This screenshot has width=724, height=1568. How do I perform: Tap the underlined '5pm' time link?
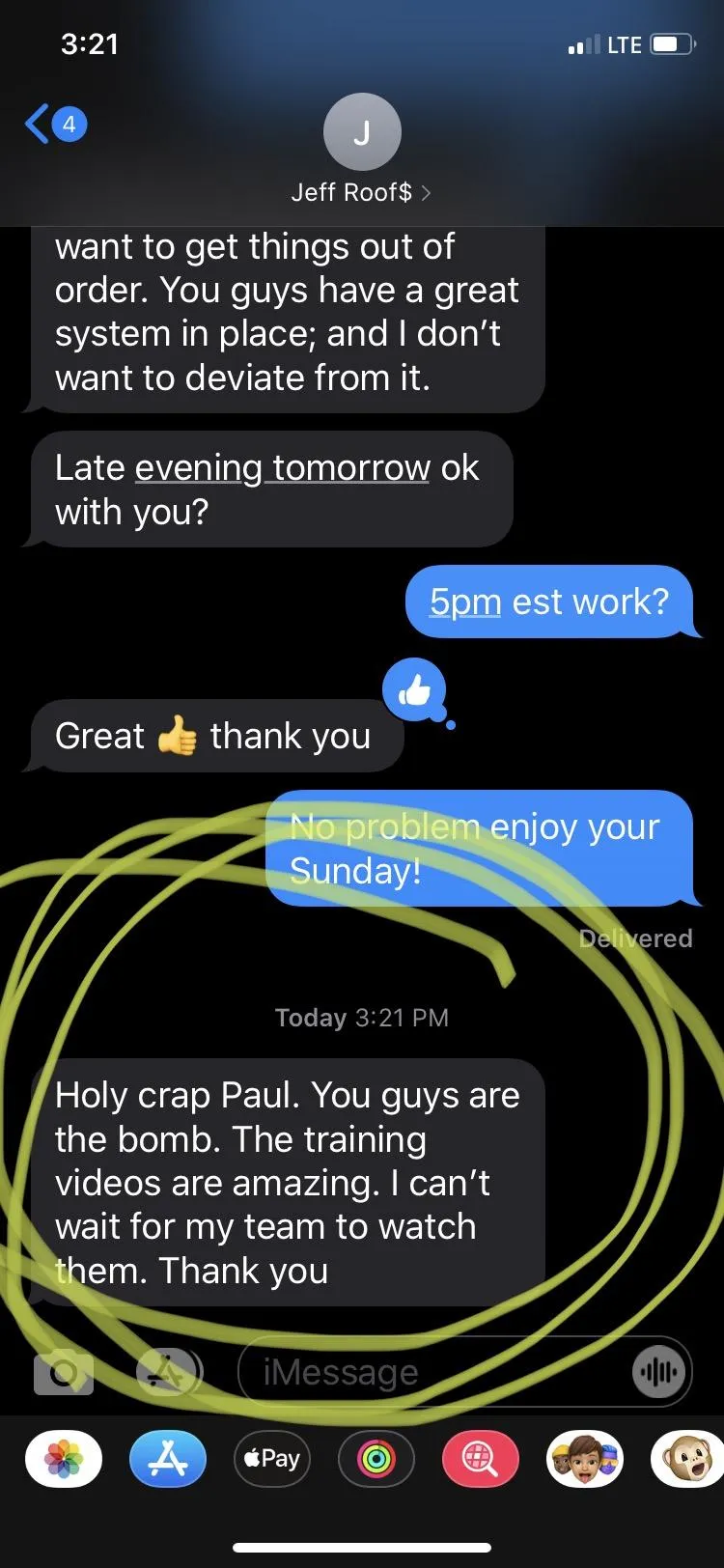465,602
